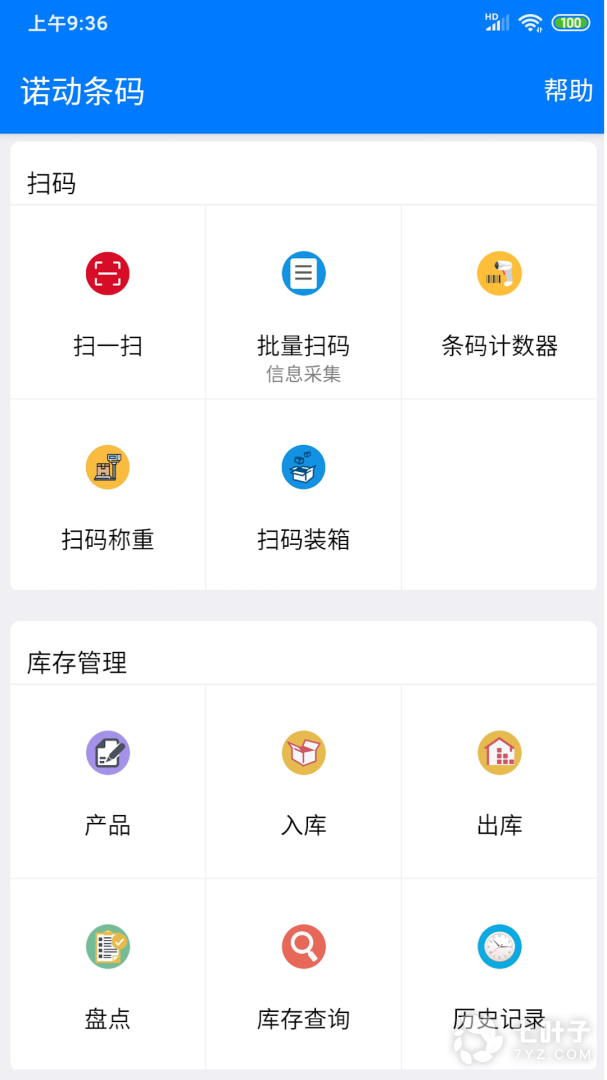
Task: Select the 条码计数器 barcode counter
Action: (x=499, y=302)
